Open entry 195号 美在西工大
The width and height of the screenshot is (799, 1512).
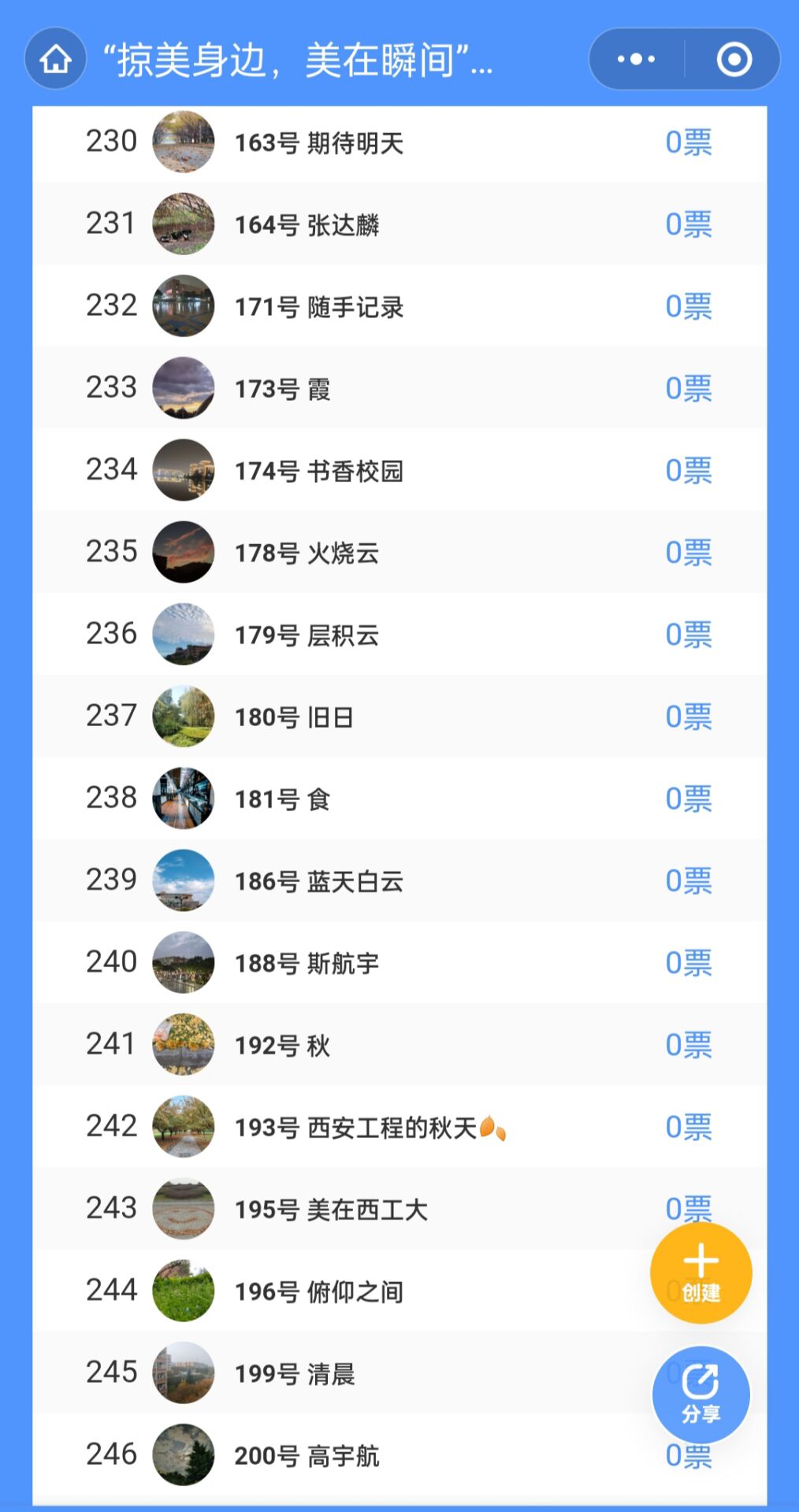click(x=331, y=1210)
